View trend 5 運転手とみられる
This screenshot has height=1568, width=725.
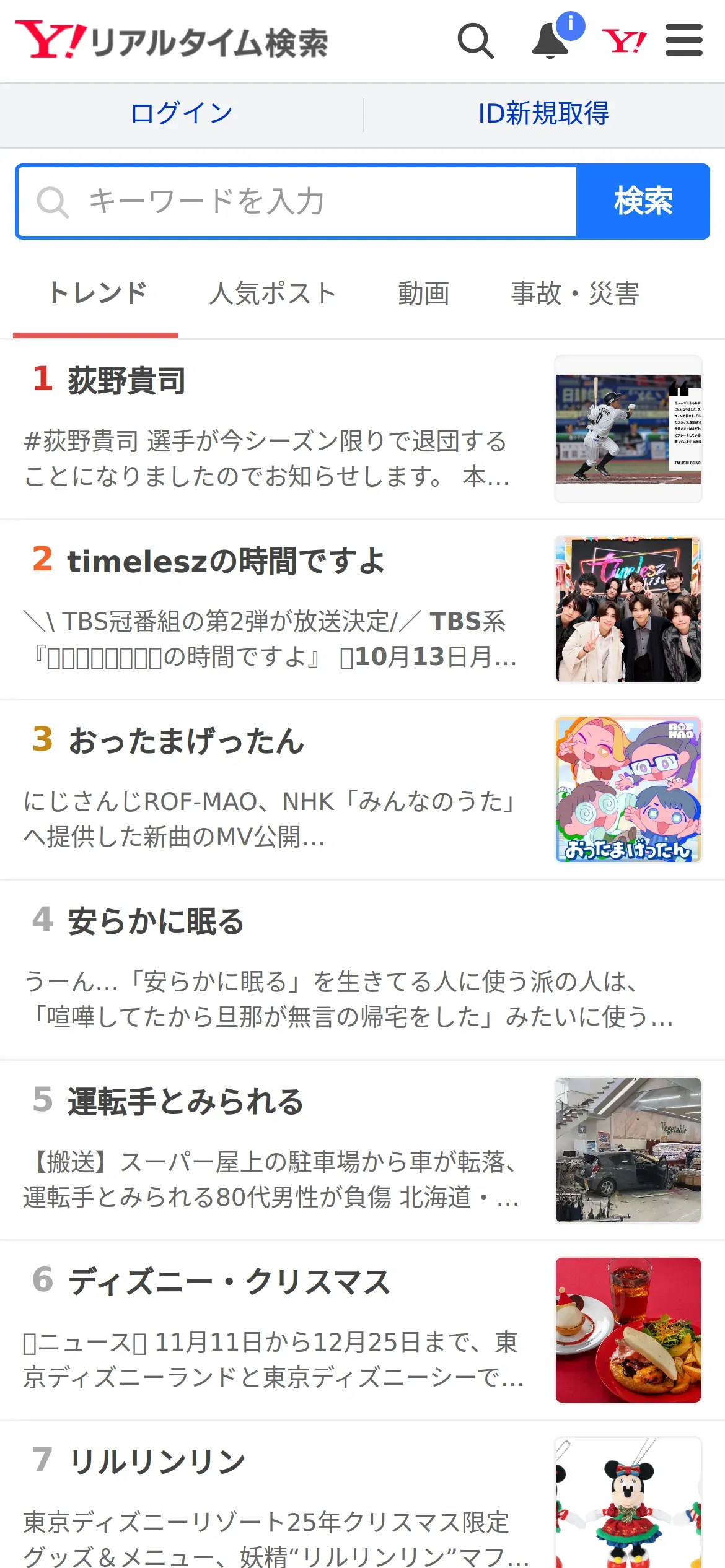point(185,1102)
